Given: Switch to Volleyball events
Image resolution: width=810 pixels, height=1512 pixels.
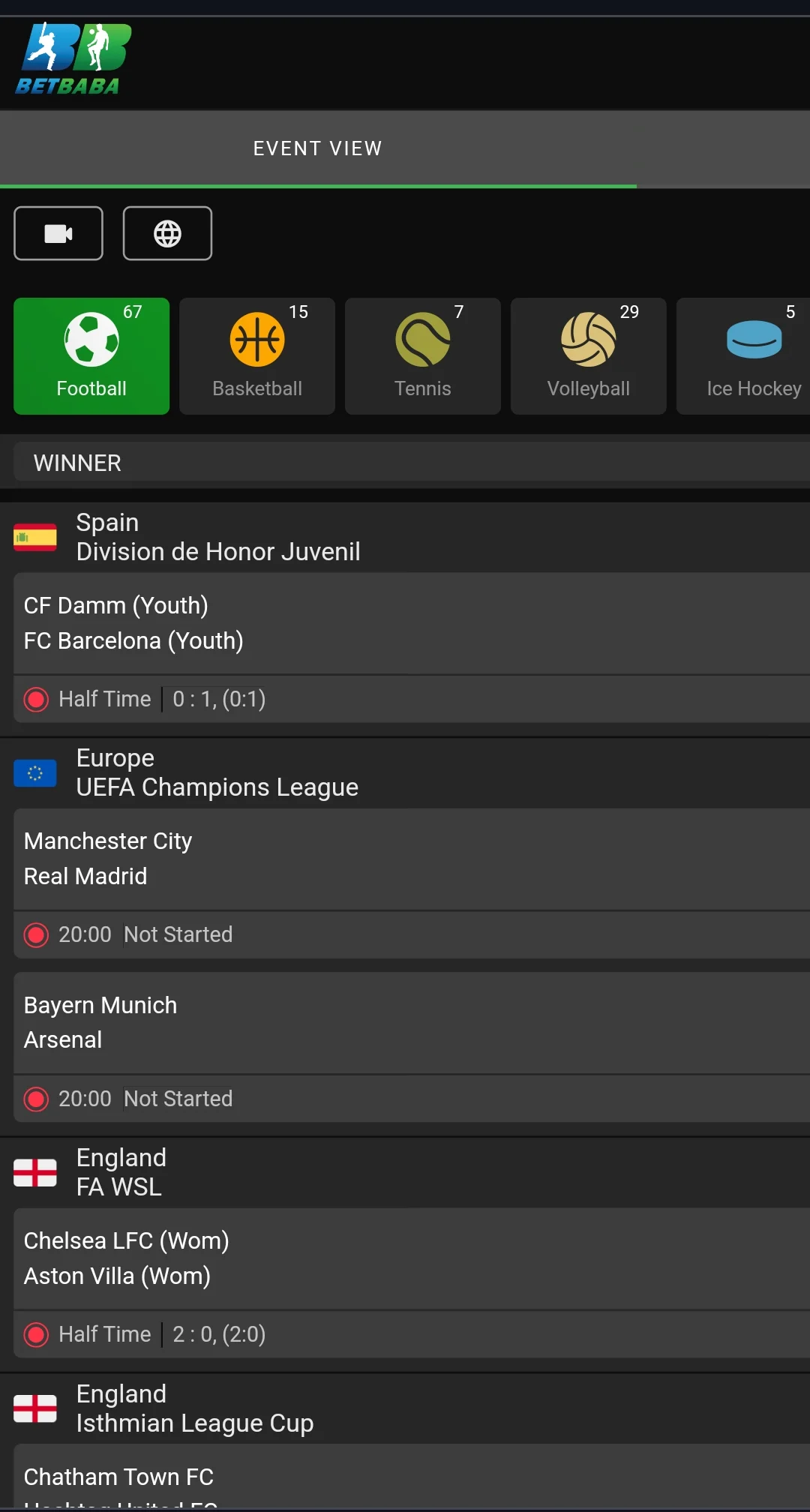Looking at the screenshot, I should (x=589, y=356).
